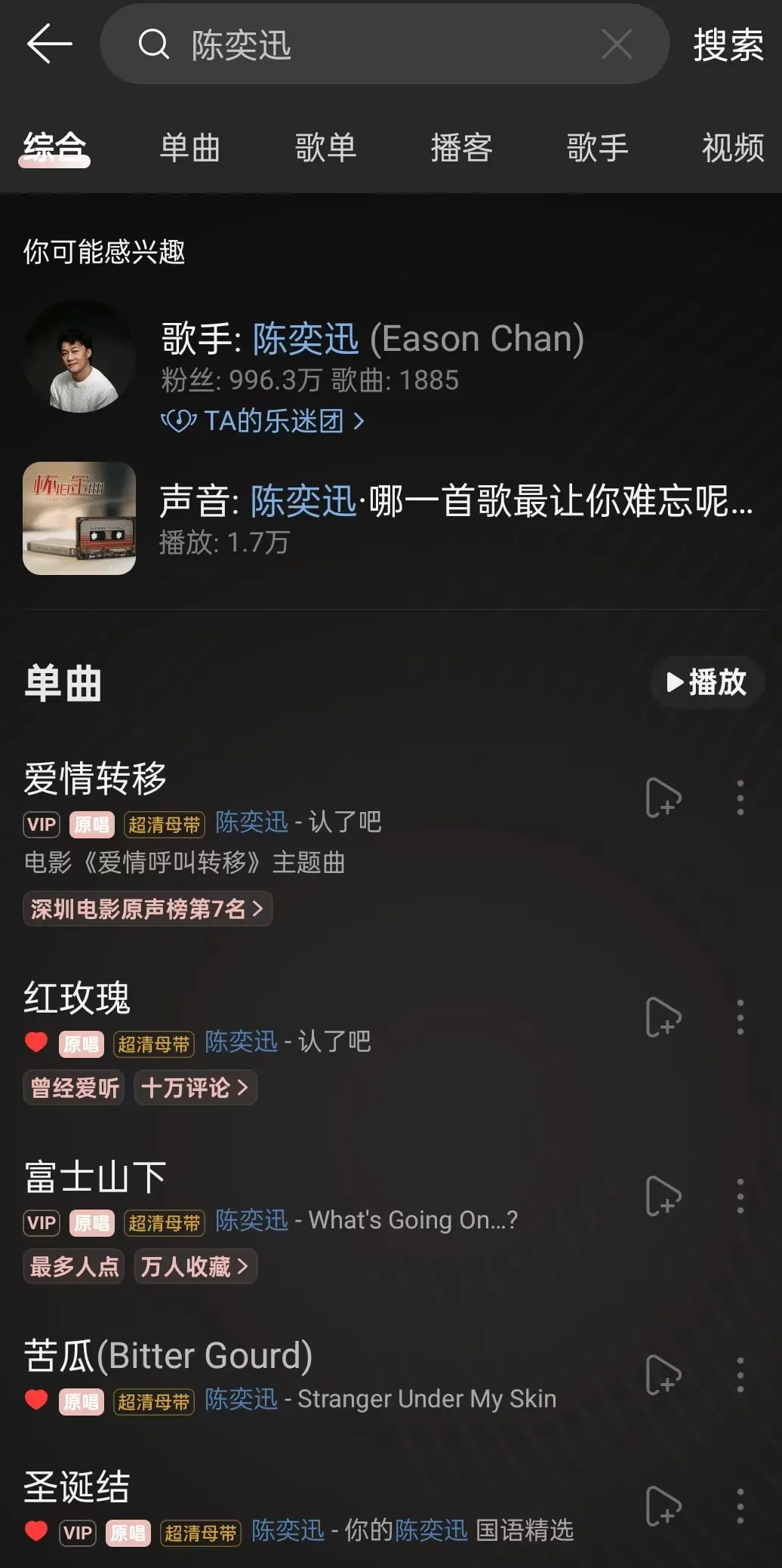Open the 播客 tab
Viewport: 782px width, 1568px height.
(461, 147)
